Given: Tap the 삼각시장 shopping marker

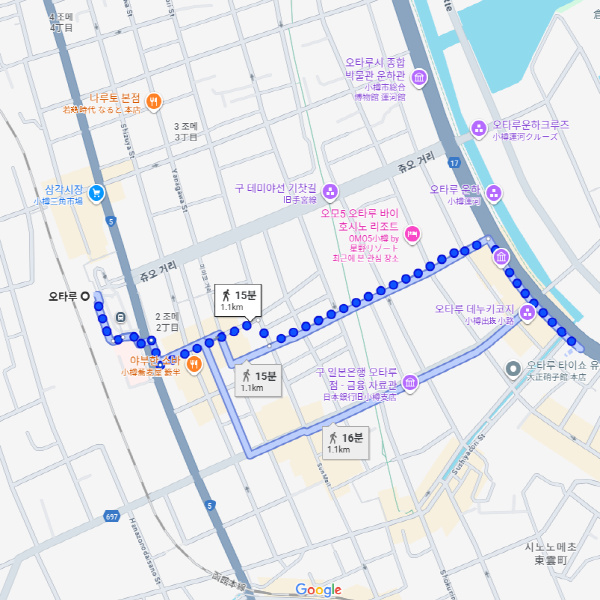Looking at the screenshot, I should click(x=97, y=193).
